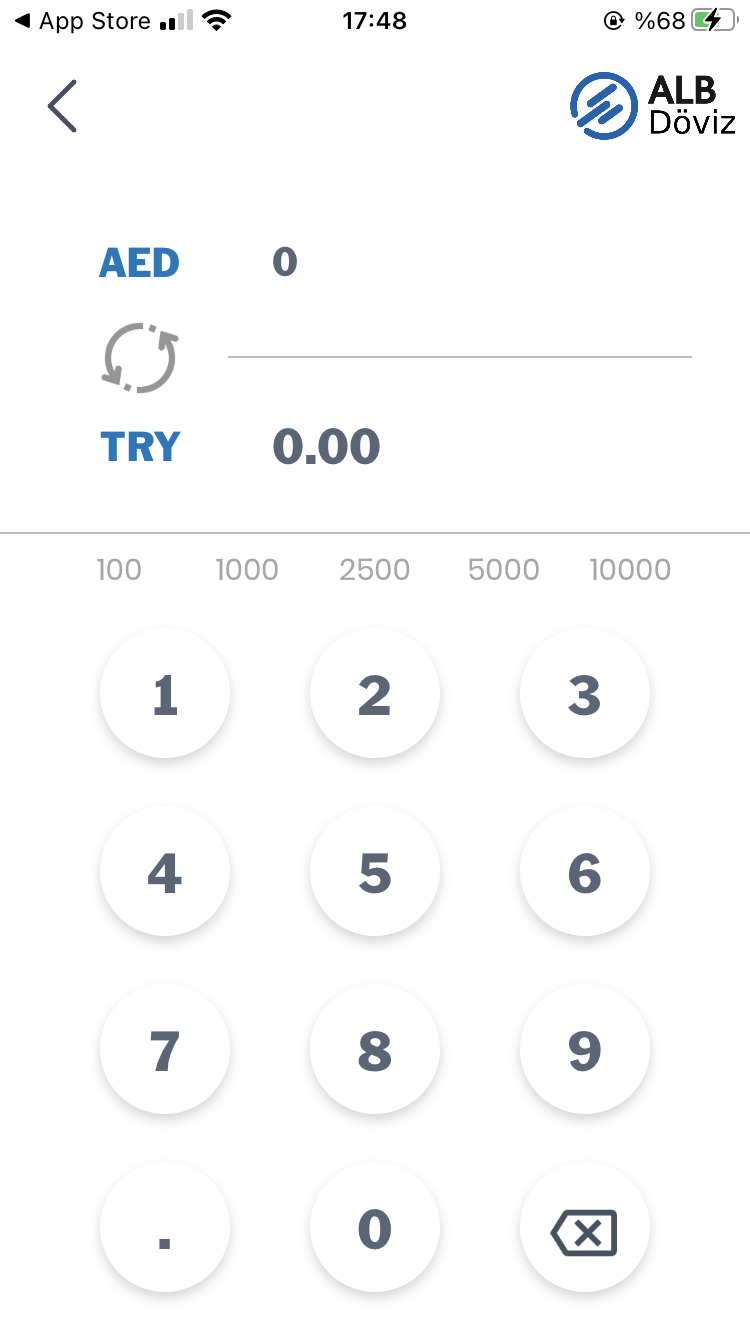Choose the 5000 preset amount

click(x=503, y=569)
